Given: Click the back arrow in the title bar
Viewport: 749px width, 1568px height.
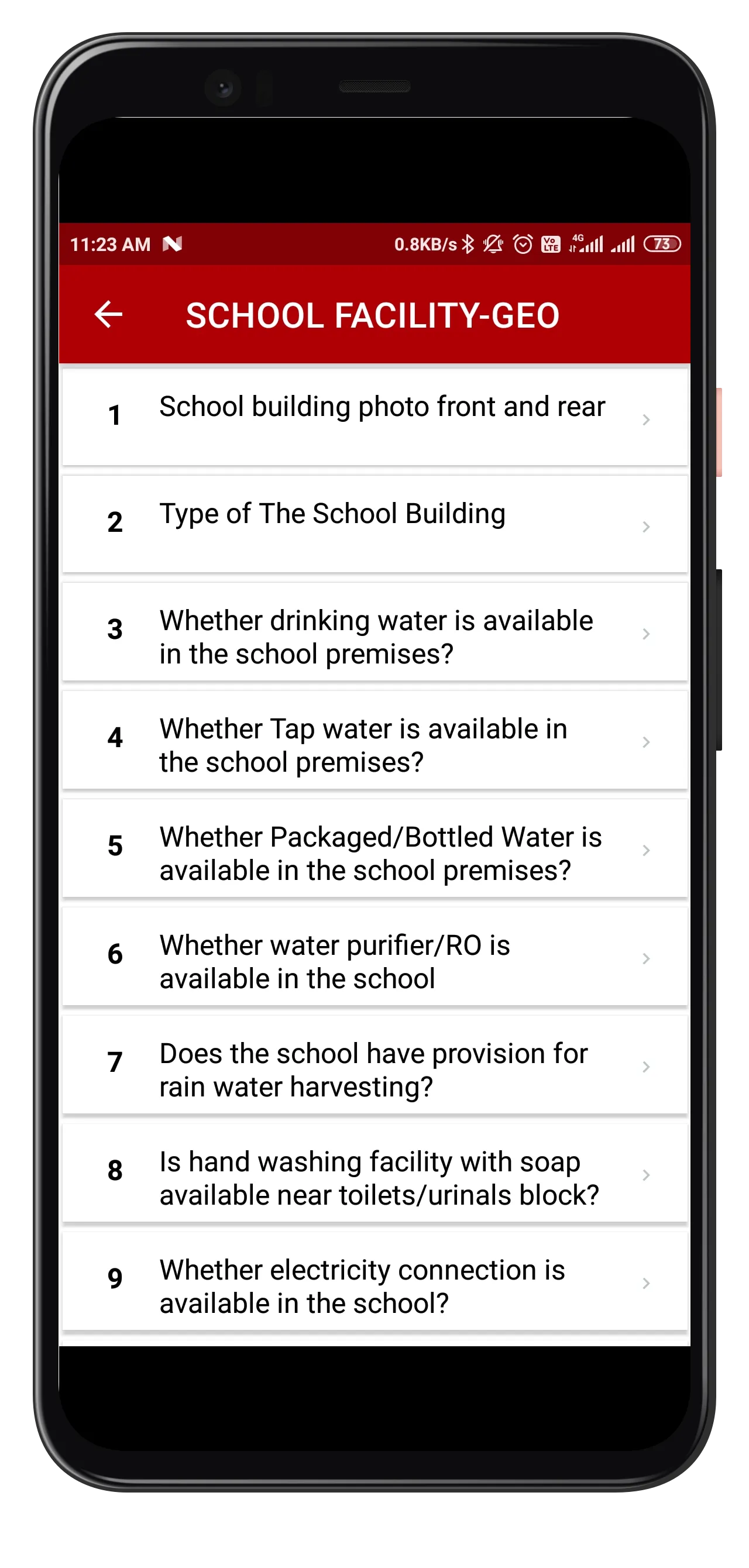Looking at the screenshot, I should pyautogui.click(x=106, y=315).
